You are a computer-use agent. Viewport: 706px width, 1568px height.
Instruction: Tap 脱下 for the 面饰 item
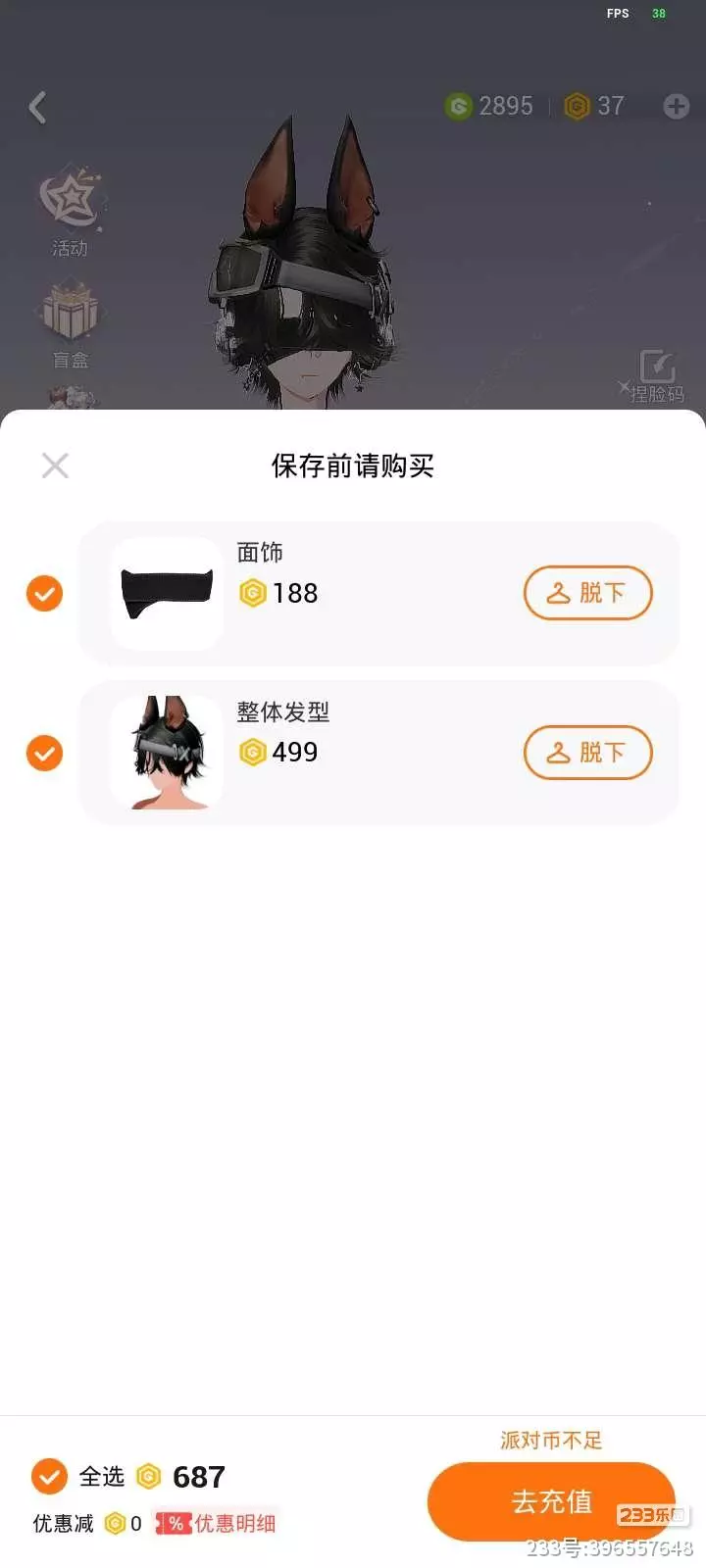pos(587,593)
